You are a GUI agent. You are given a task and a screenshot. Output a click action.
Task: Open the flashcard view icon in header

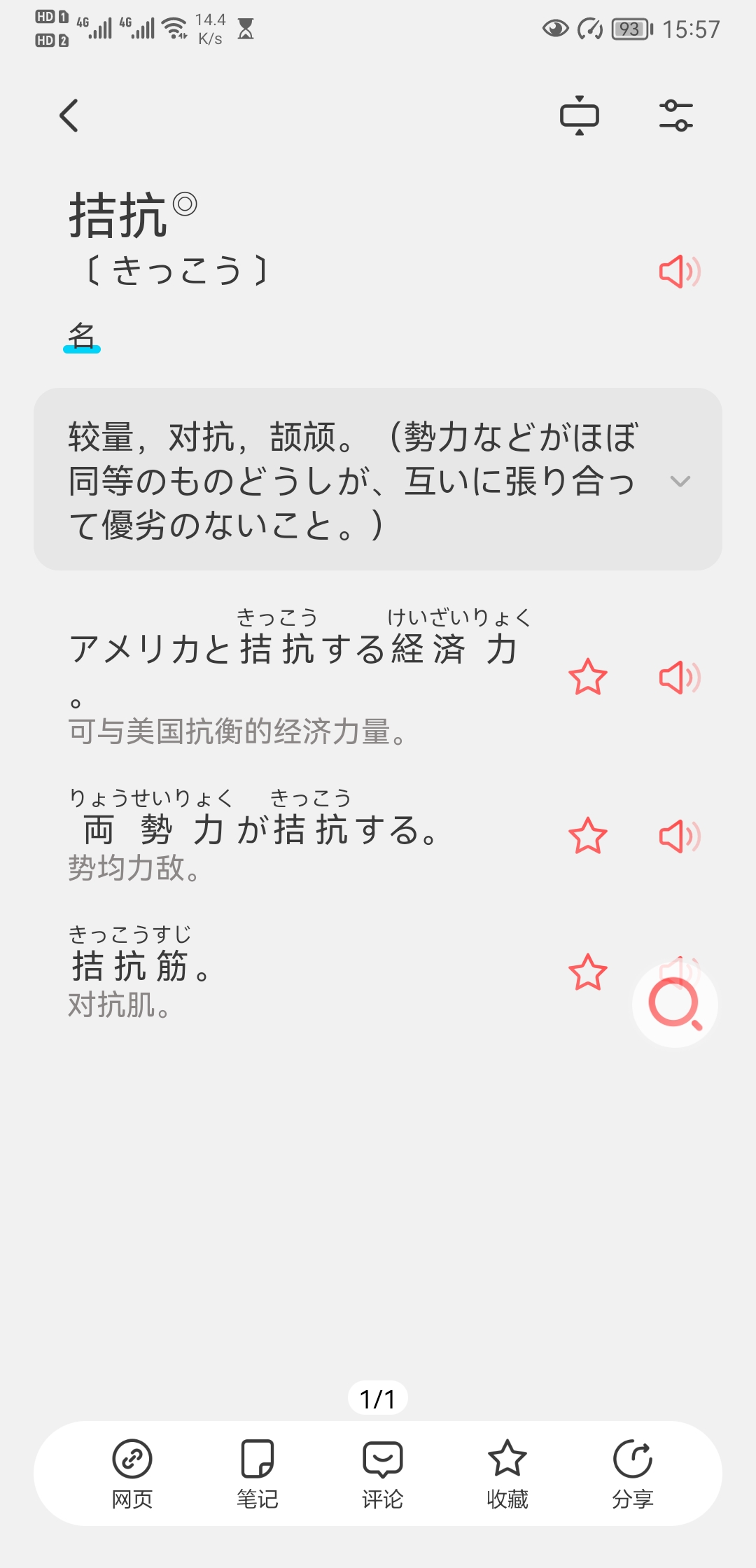point(579,115)
